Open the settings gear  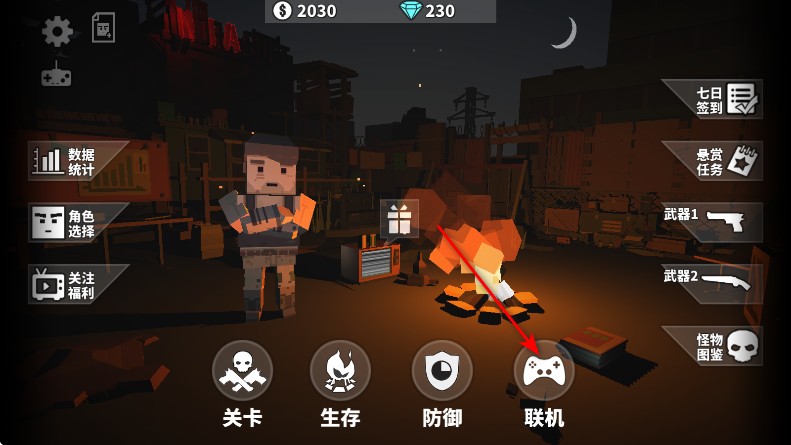click(57, 31)
